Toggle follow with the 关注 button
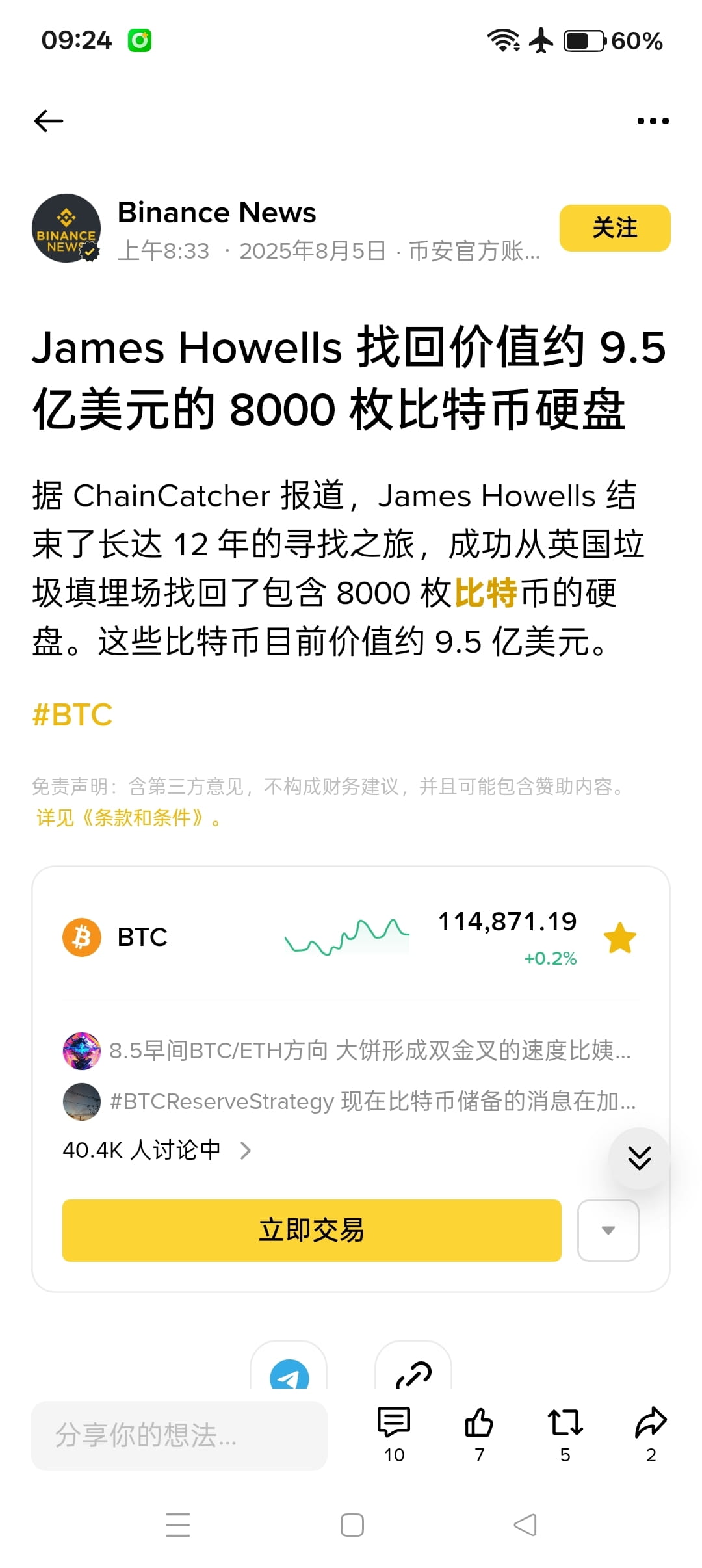The image size is (702, 1568). (614, 228)
